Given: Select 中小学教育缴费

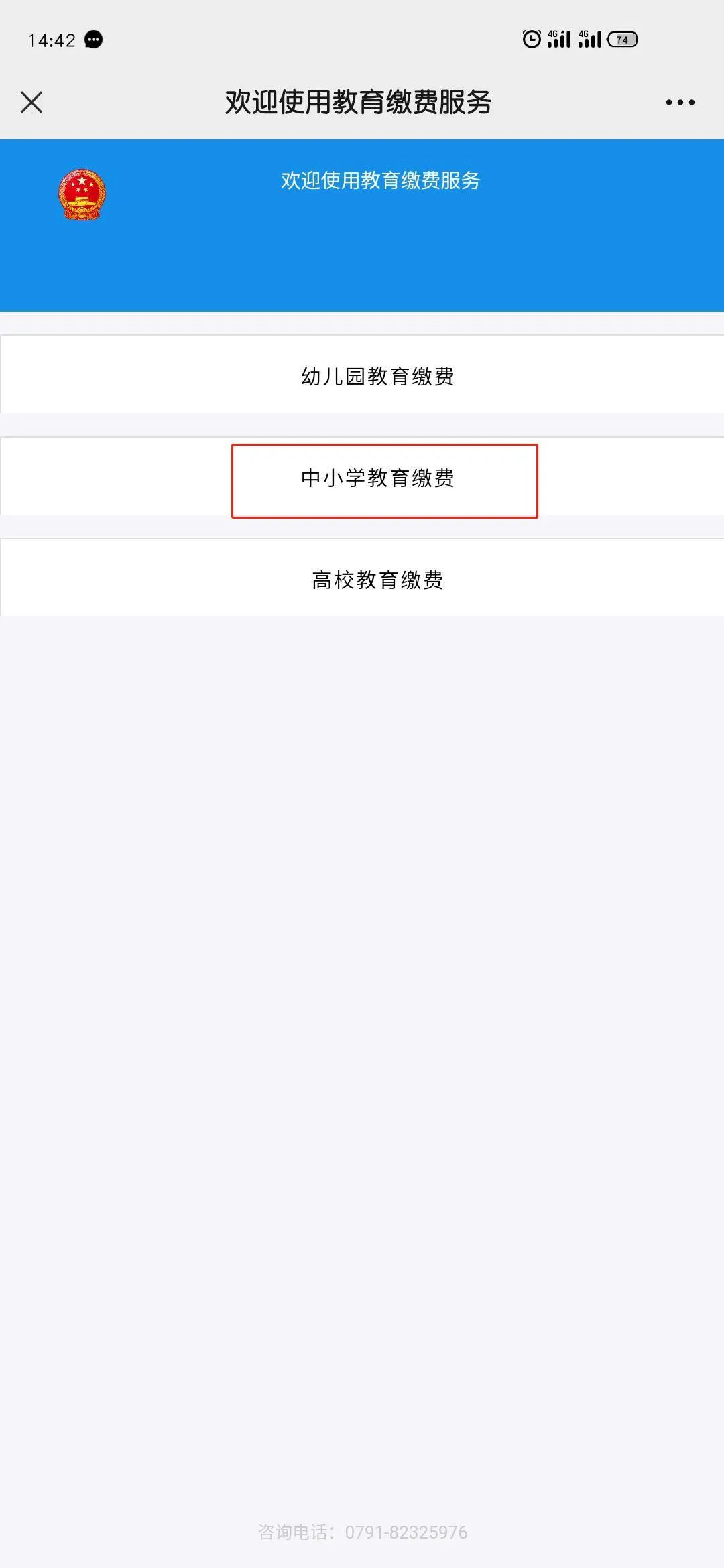Looking at the screenshot, I should point(378,478).
